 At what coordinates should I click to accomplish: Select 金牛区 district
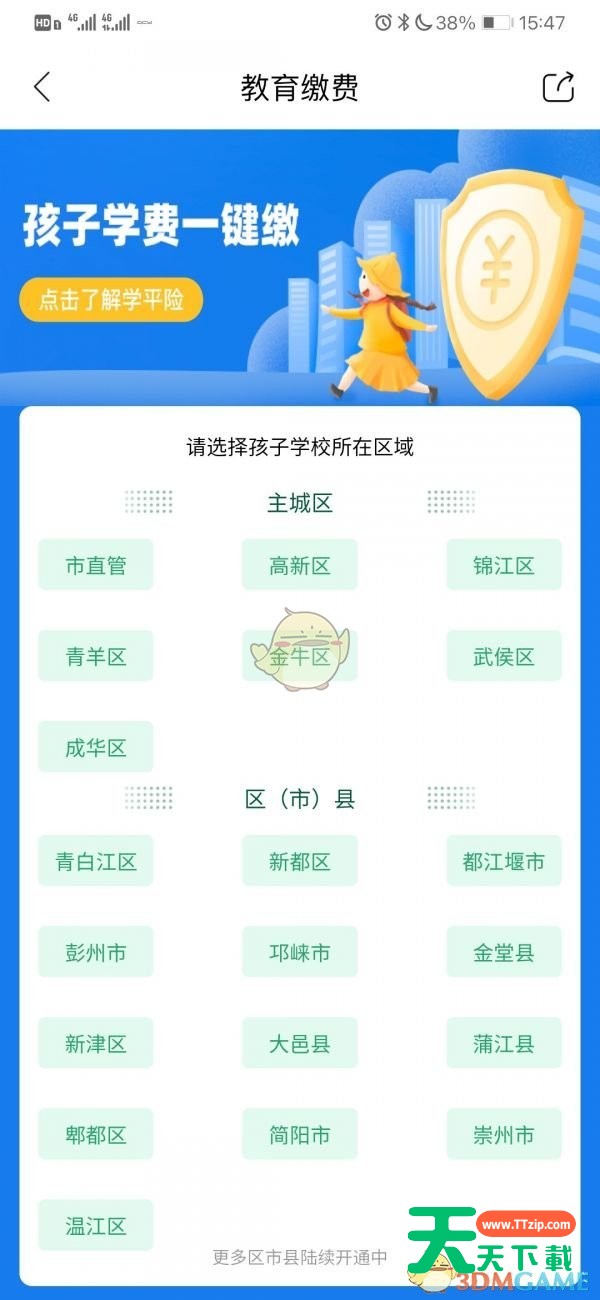[300, 656]
